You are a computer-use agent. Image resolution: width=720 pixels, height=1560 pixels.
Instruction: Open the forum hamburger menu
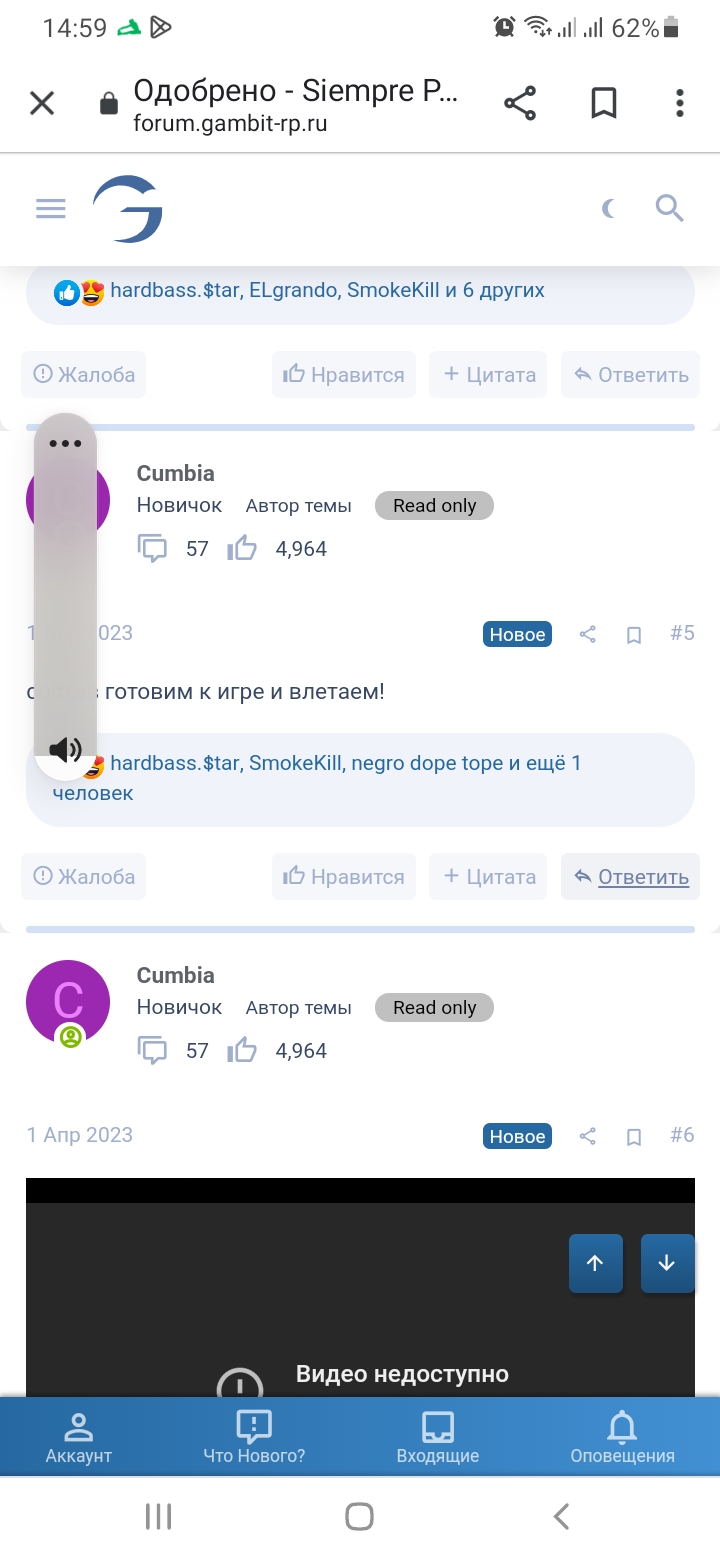point(50,208)
